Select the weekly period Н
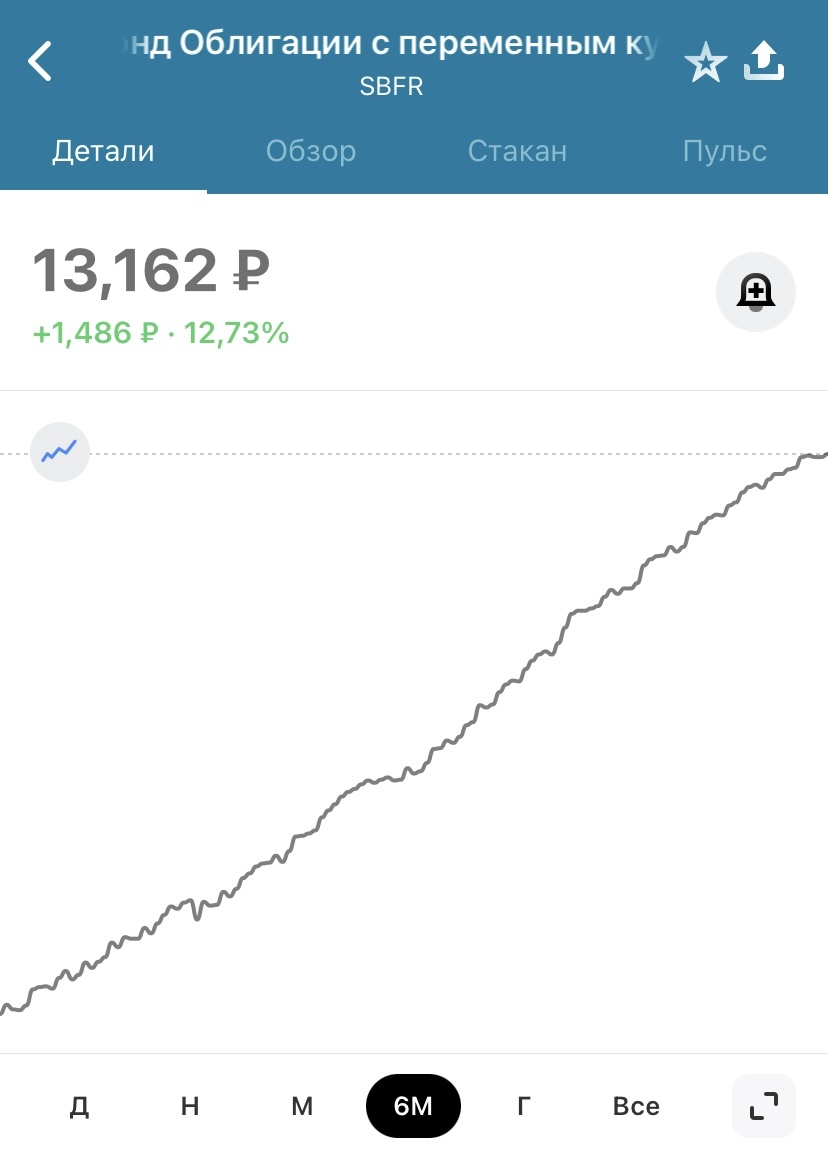828x1150 pixels. (190, 1106)
